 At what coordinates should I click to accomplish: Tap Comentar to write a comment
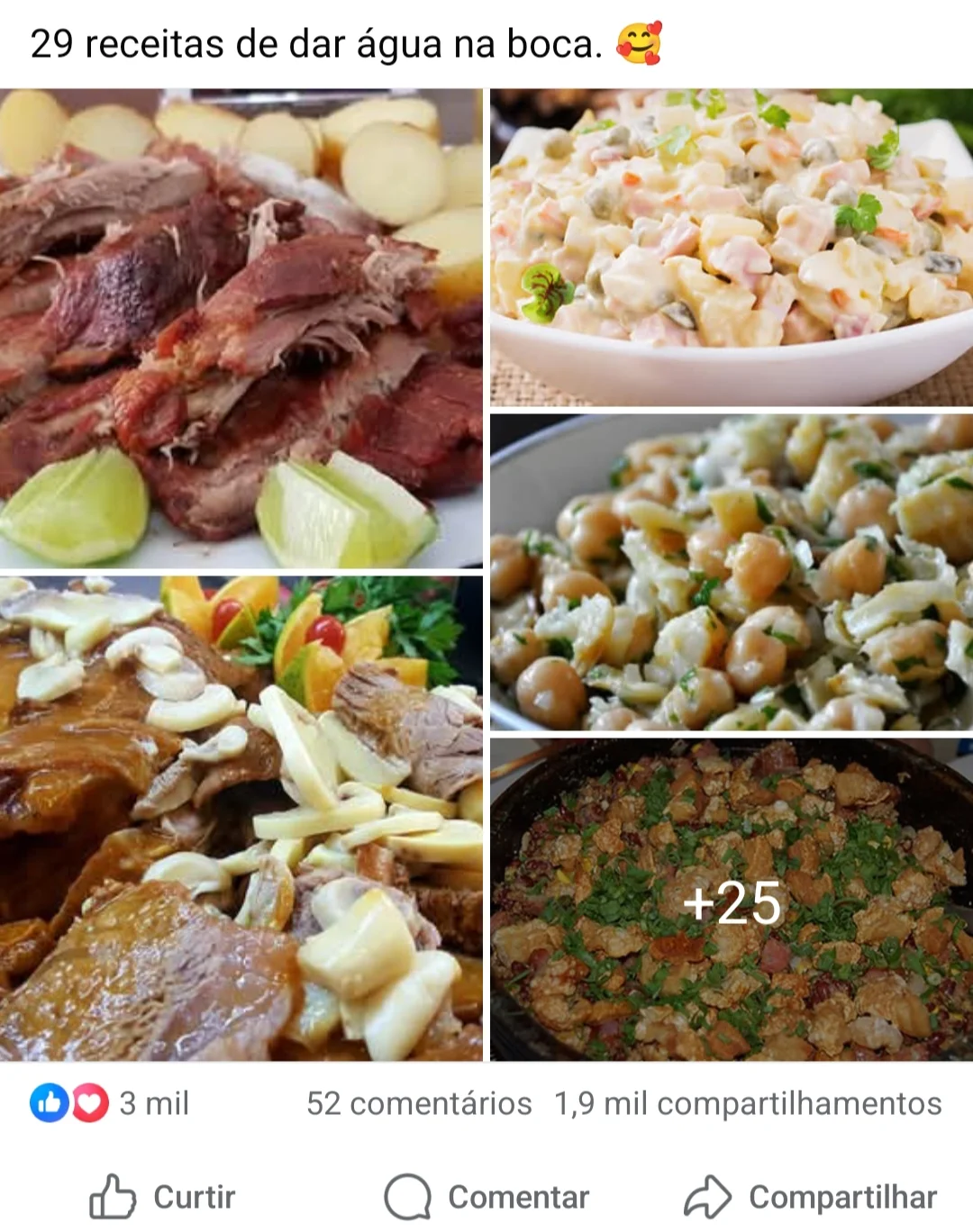(487, 1197)
